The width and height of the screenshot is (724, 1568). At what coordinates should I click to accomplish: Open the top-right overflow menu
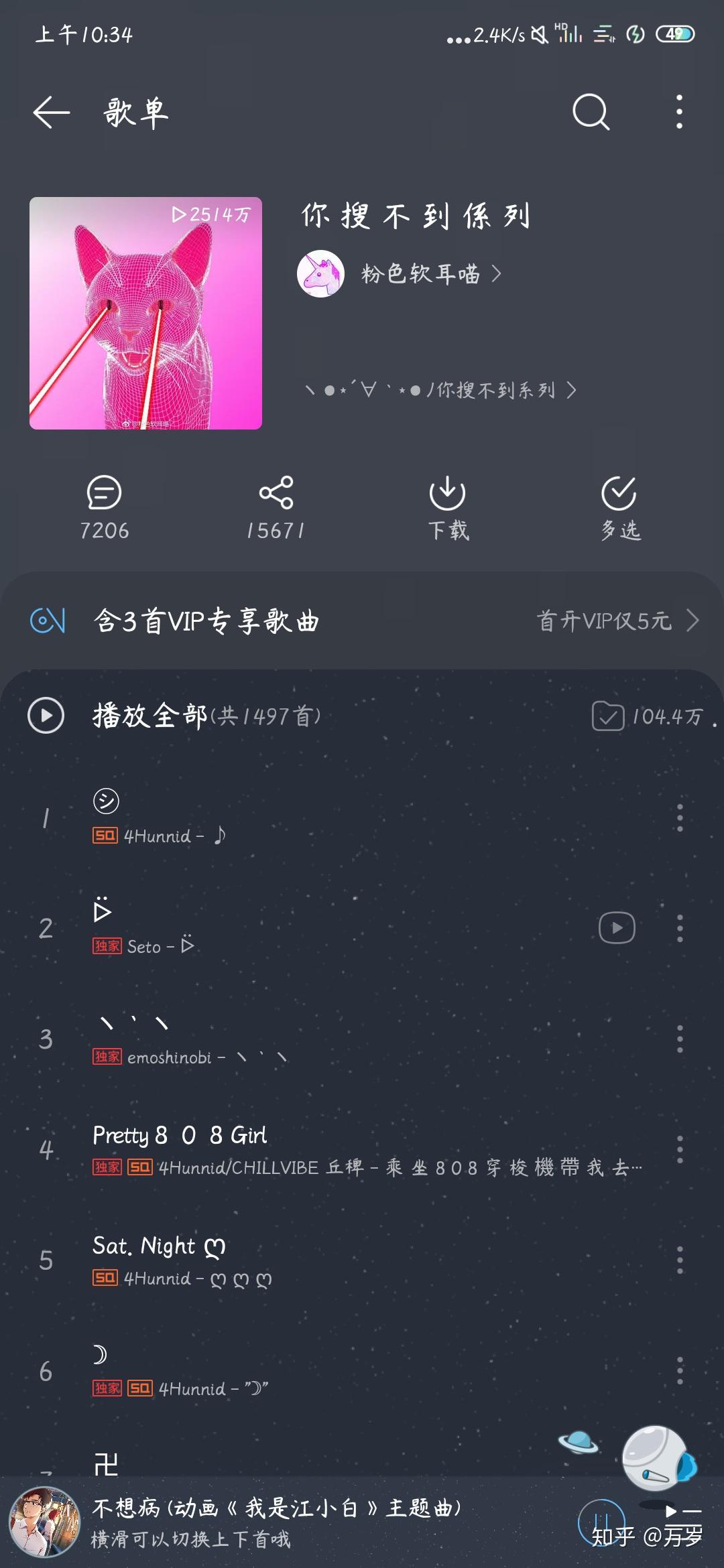coord(679,111)
